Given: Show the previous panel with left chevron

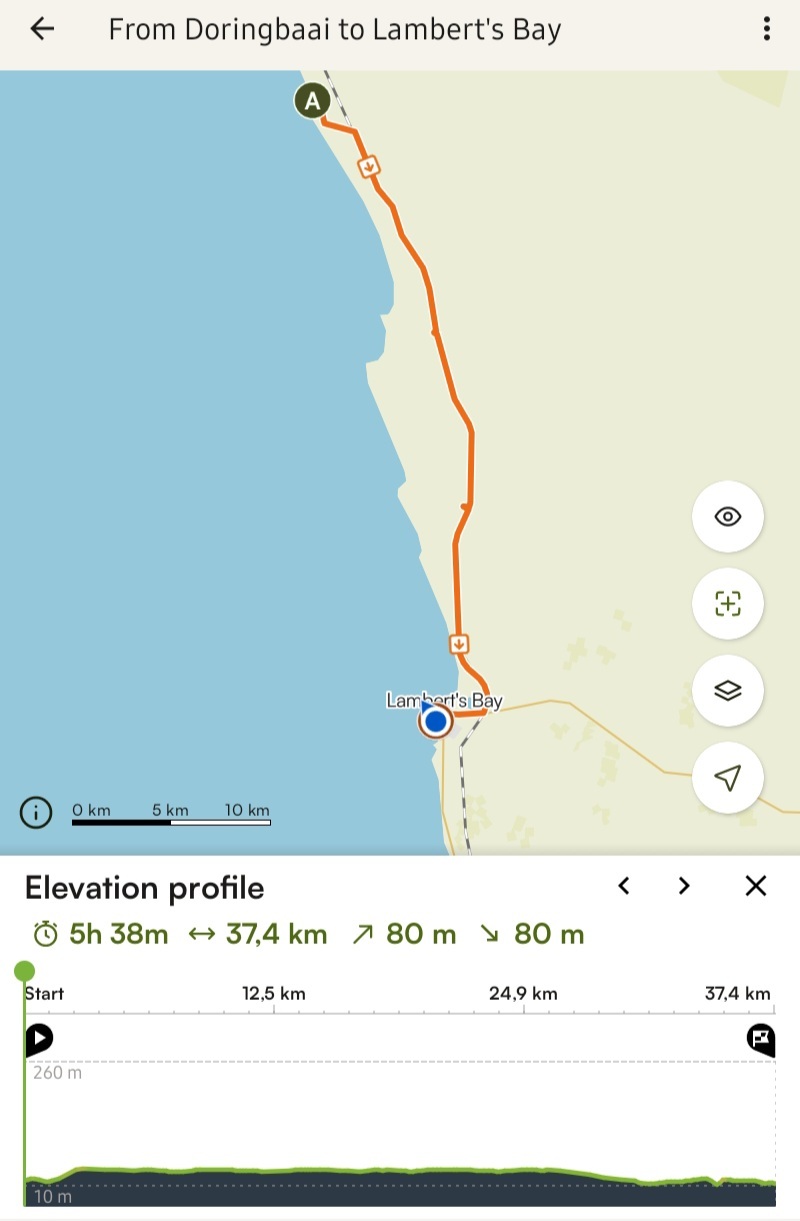Looking at the screenshot, I should (624, 885).
